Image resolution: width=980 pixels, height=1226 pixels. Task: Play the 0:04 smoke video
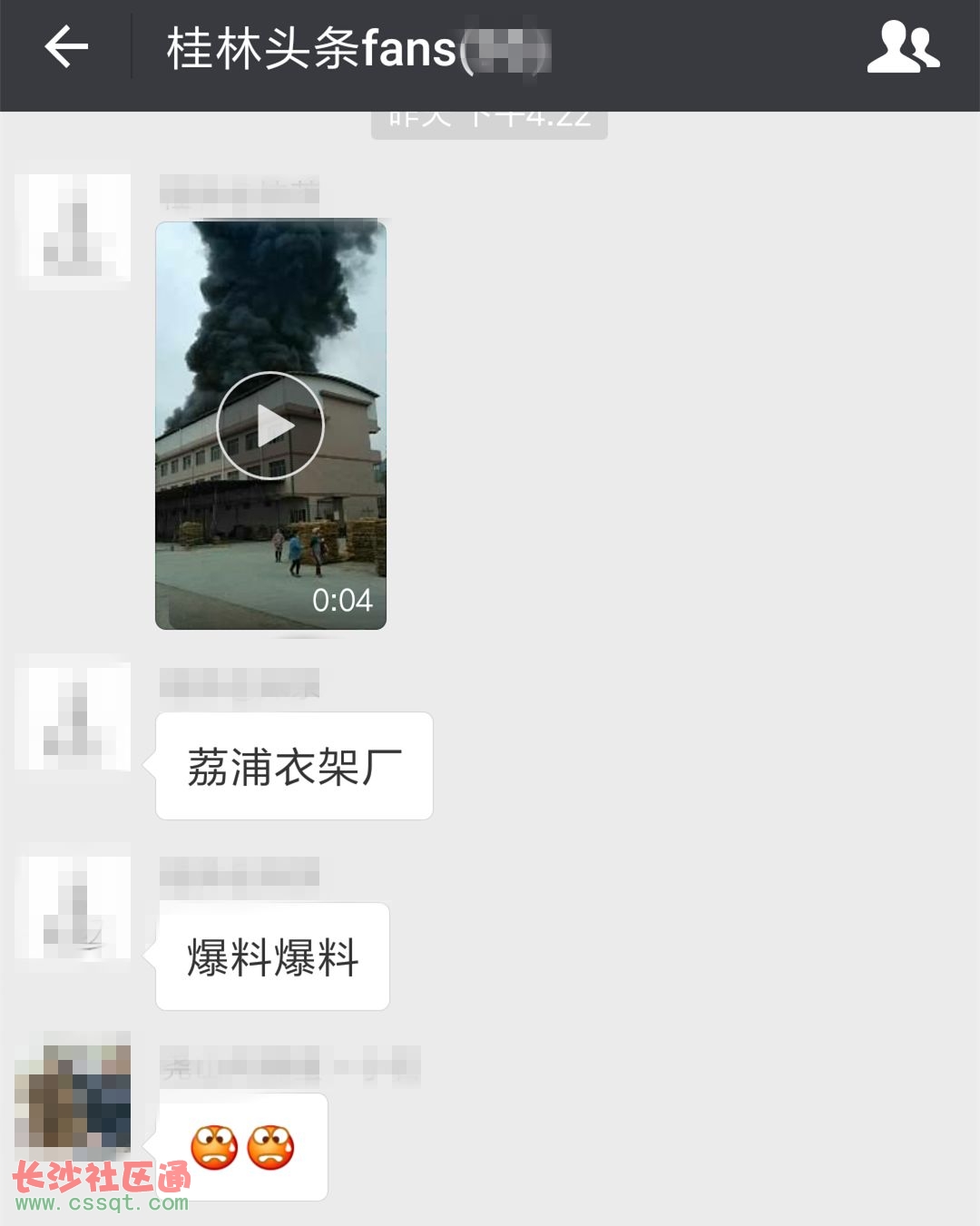(270, 426)
